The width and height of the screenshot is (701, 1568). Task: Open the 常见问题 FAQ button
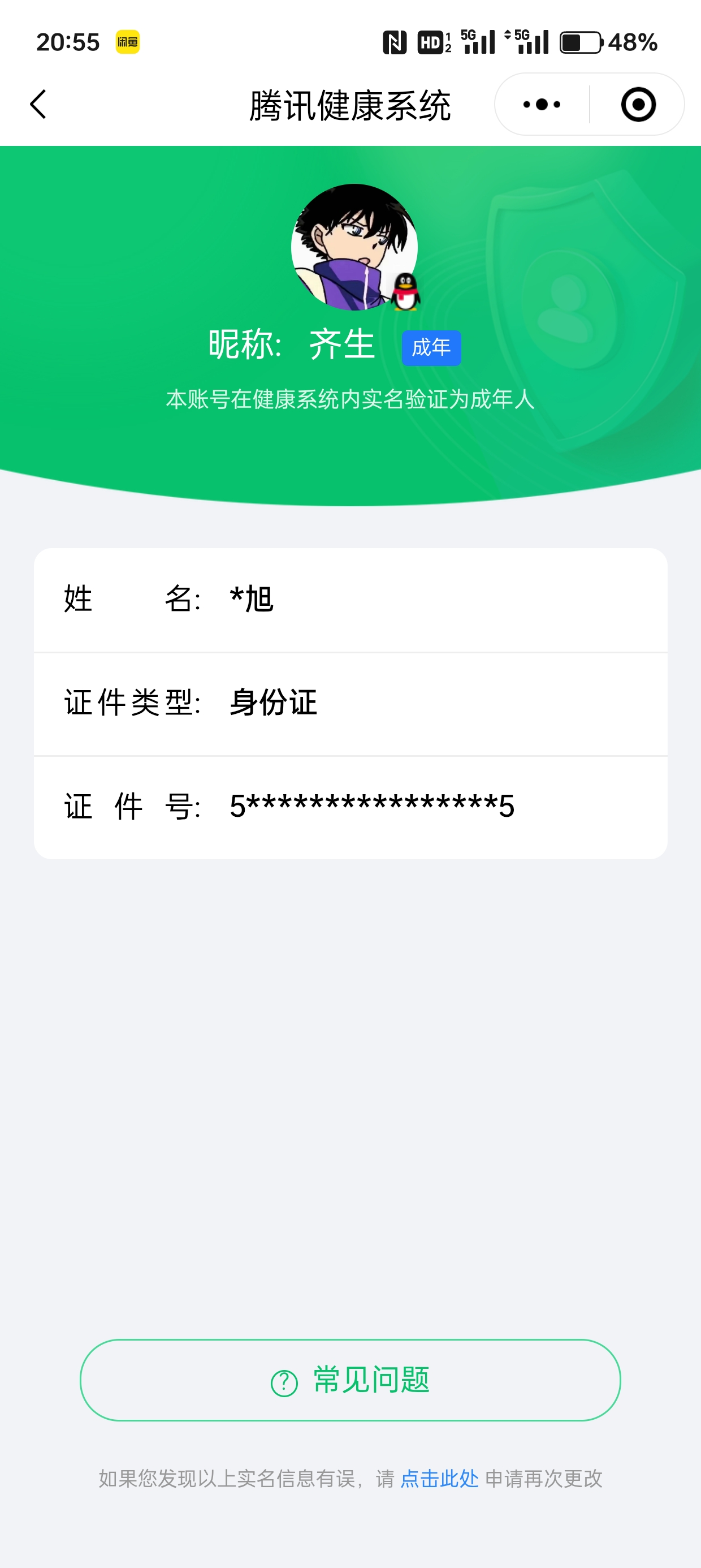(350, 1379)
